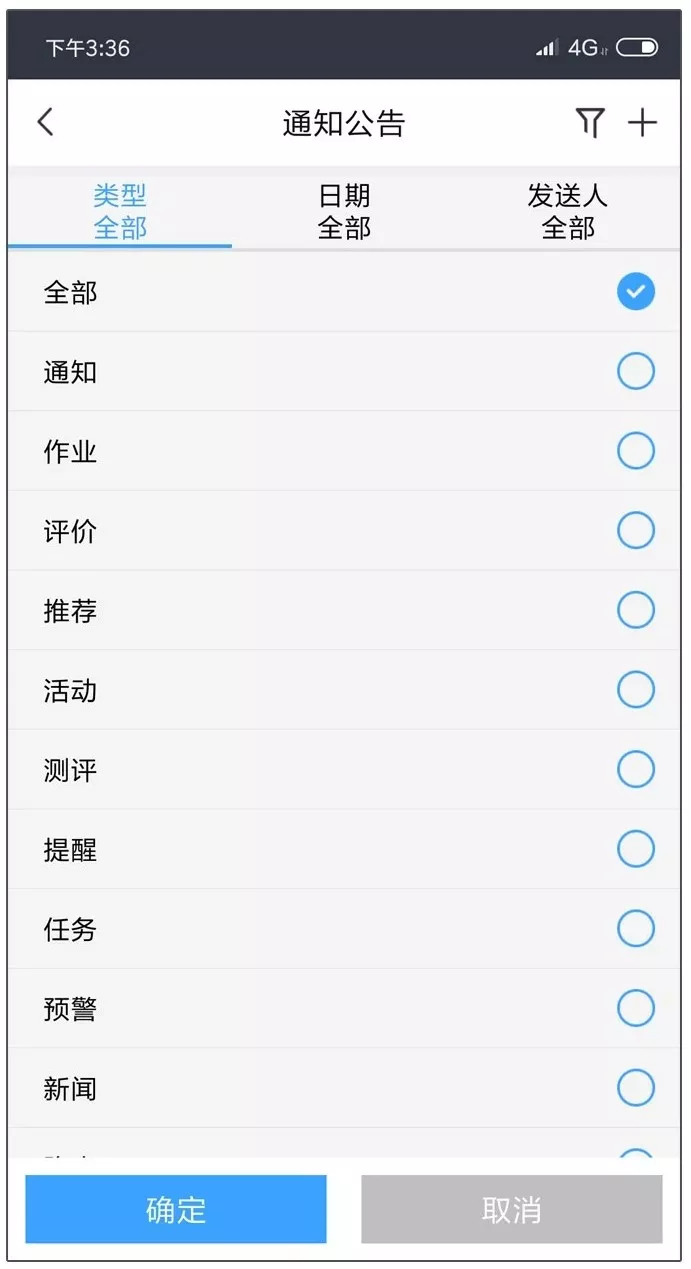Confirm selection with 确定 button
The image size is (691, 1269).
tap(176, 1209)
